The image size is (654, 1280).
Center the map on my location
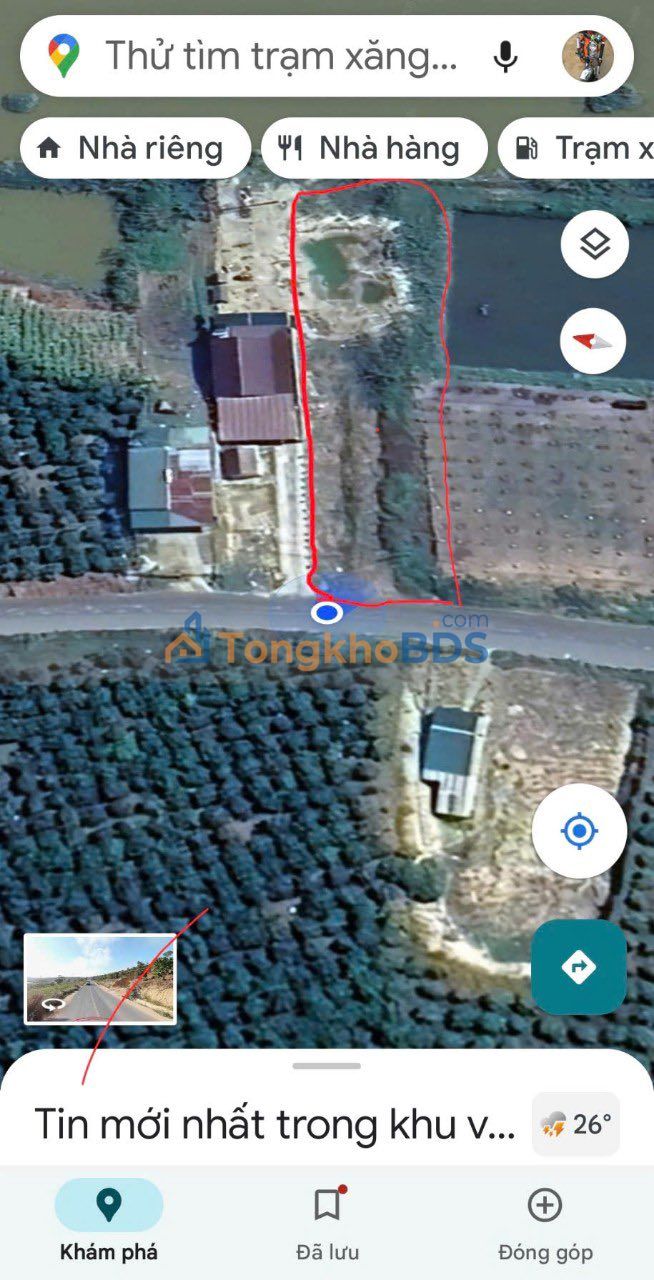click(580, 831)
